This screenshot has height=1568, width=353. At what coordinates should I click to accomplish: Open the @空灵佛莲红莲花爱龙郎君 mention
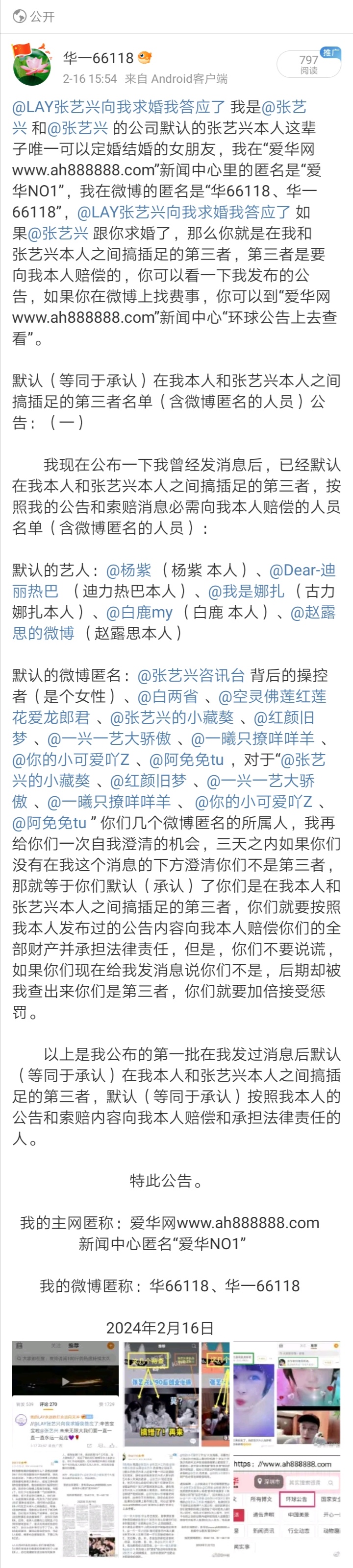coord(272,696)
